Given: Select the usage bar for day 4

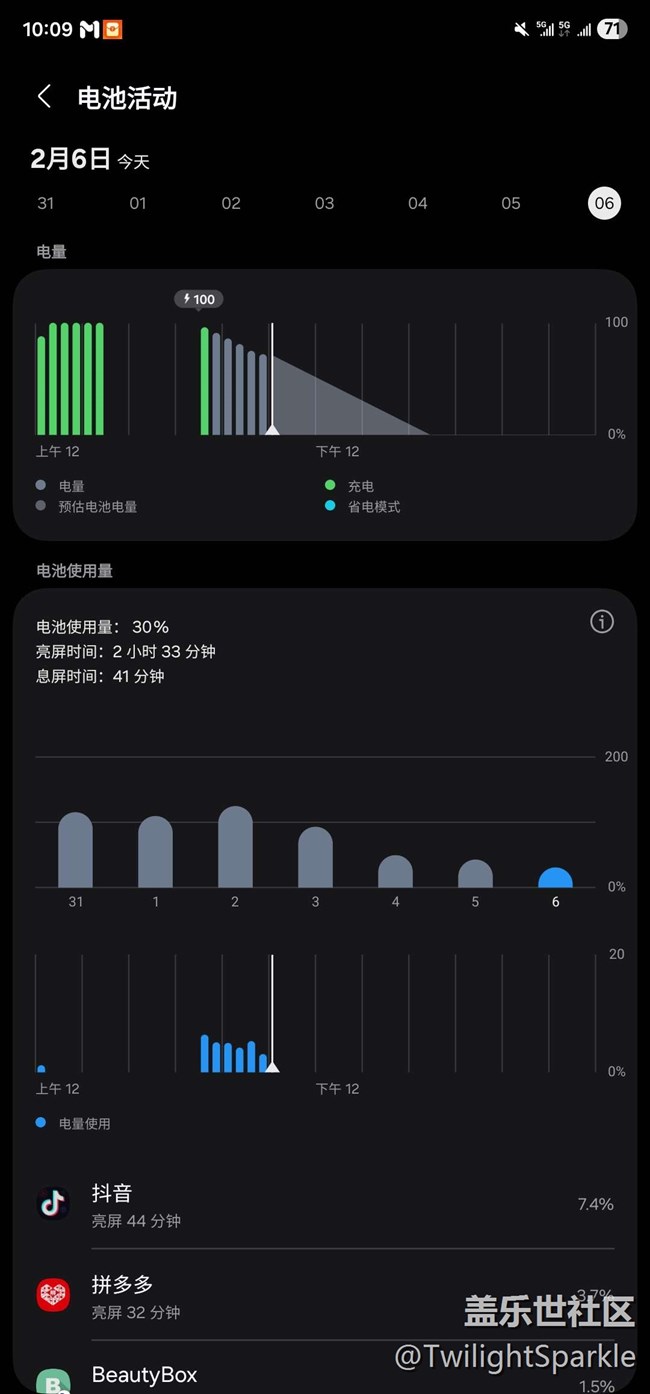Looking at the screenshot, I should point(395,872).
